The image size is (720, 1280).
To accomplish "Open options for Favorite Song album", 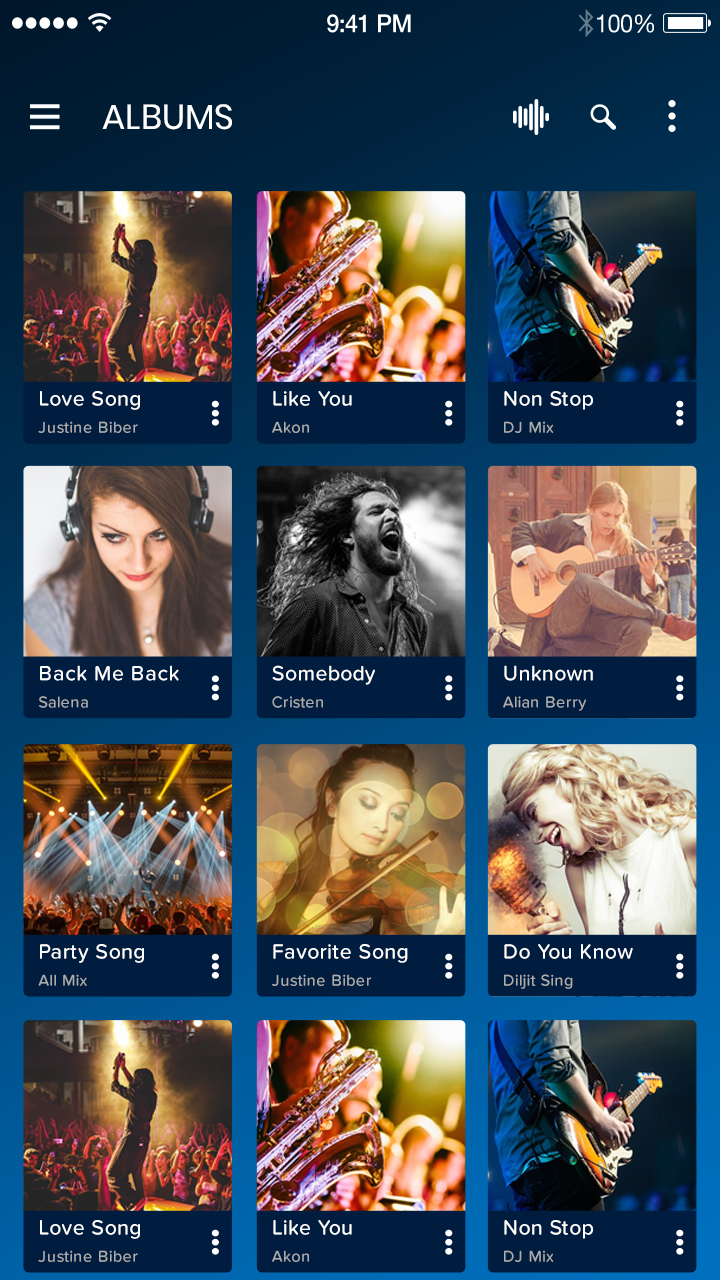I will (x=449, y=965).
